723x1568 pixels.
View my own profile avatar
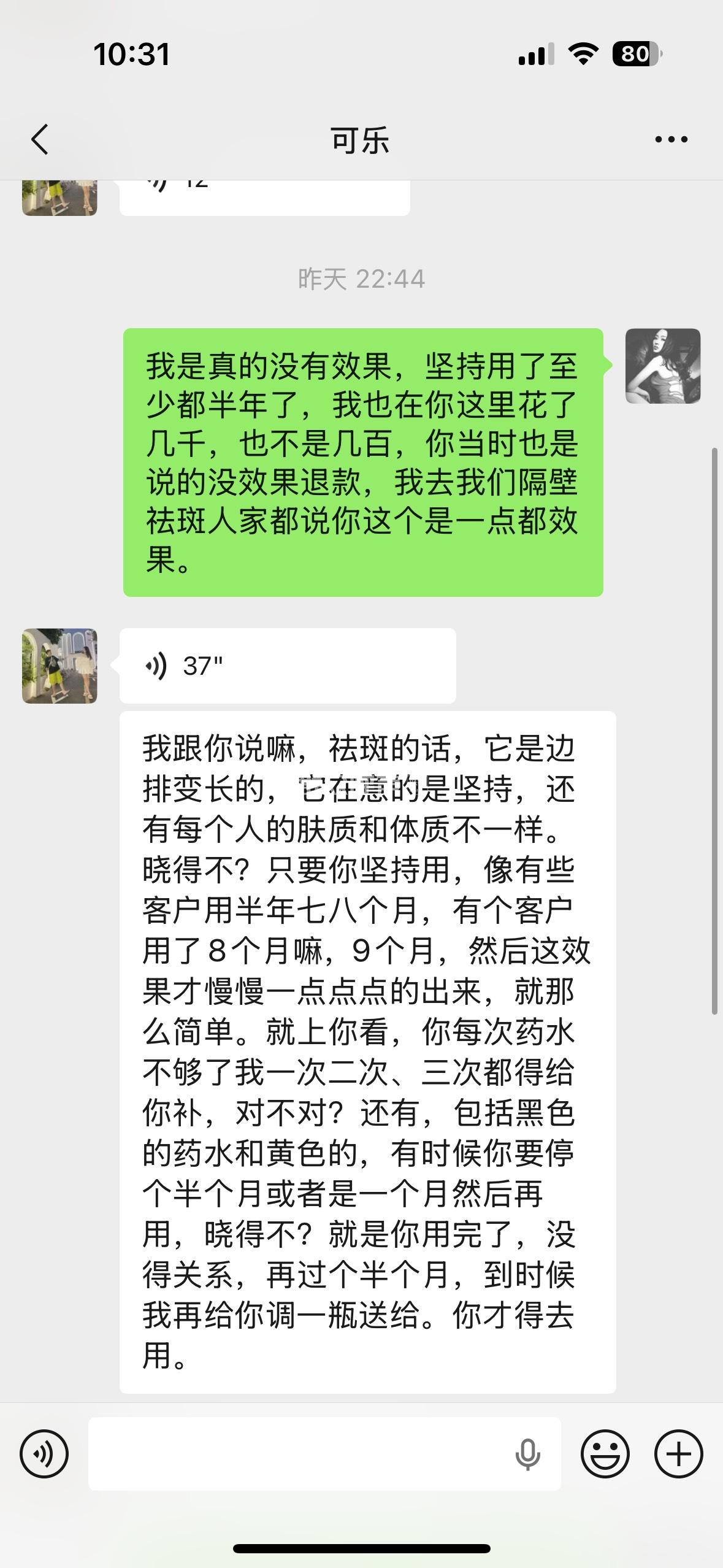click(x=662, y=366)
